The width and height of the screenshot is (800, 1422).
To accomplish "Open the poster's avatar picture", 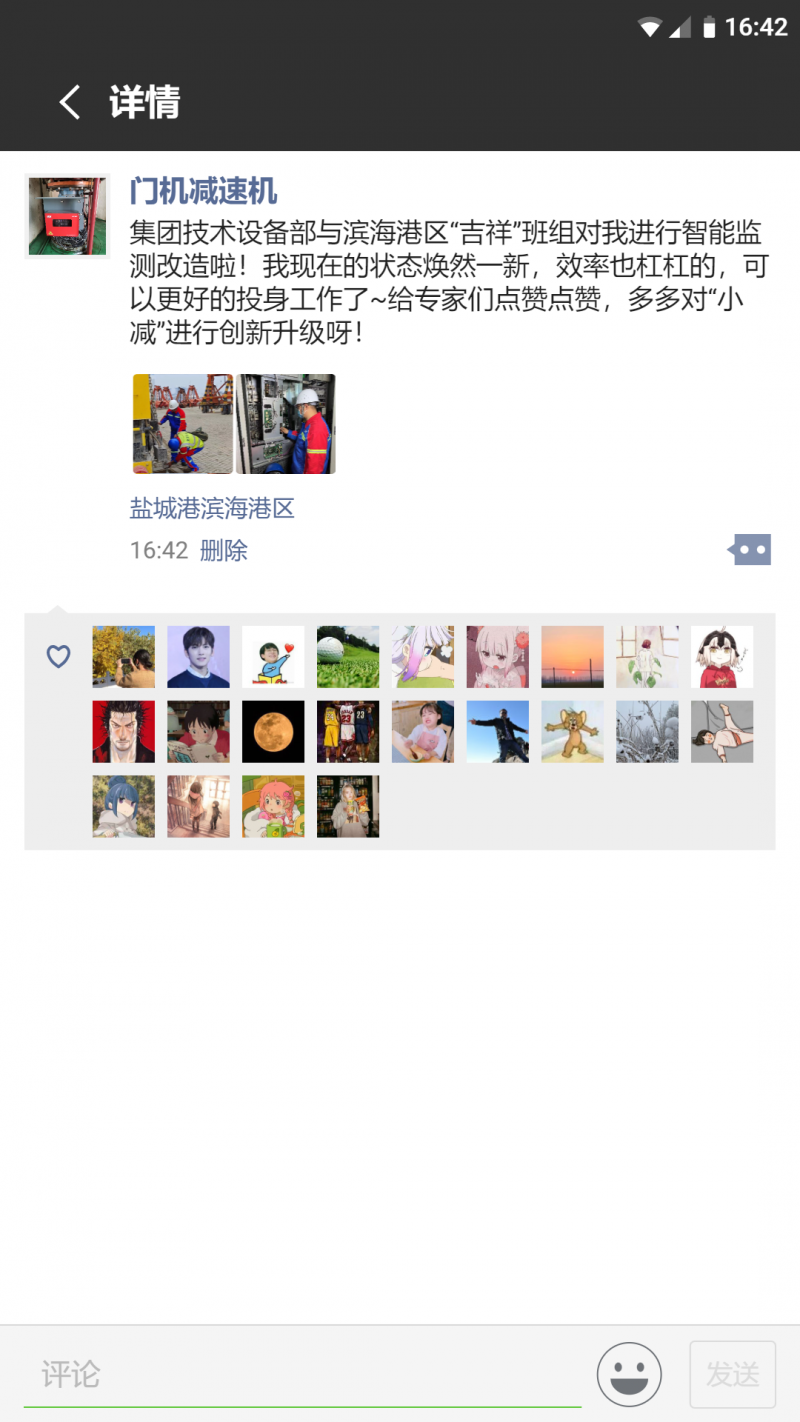I will 67,216.
